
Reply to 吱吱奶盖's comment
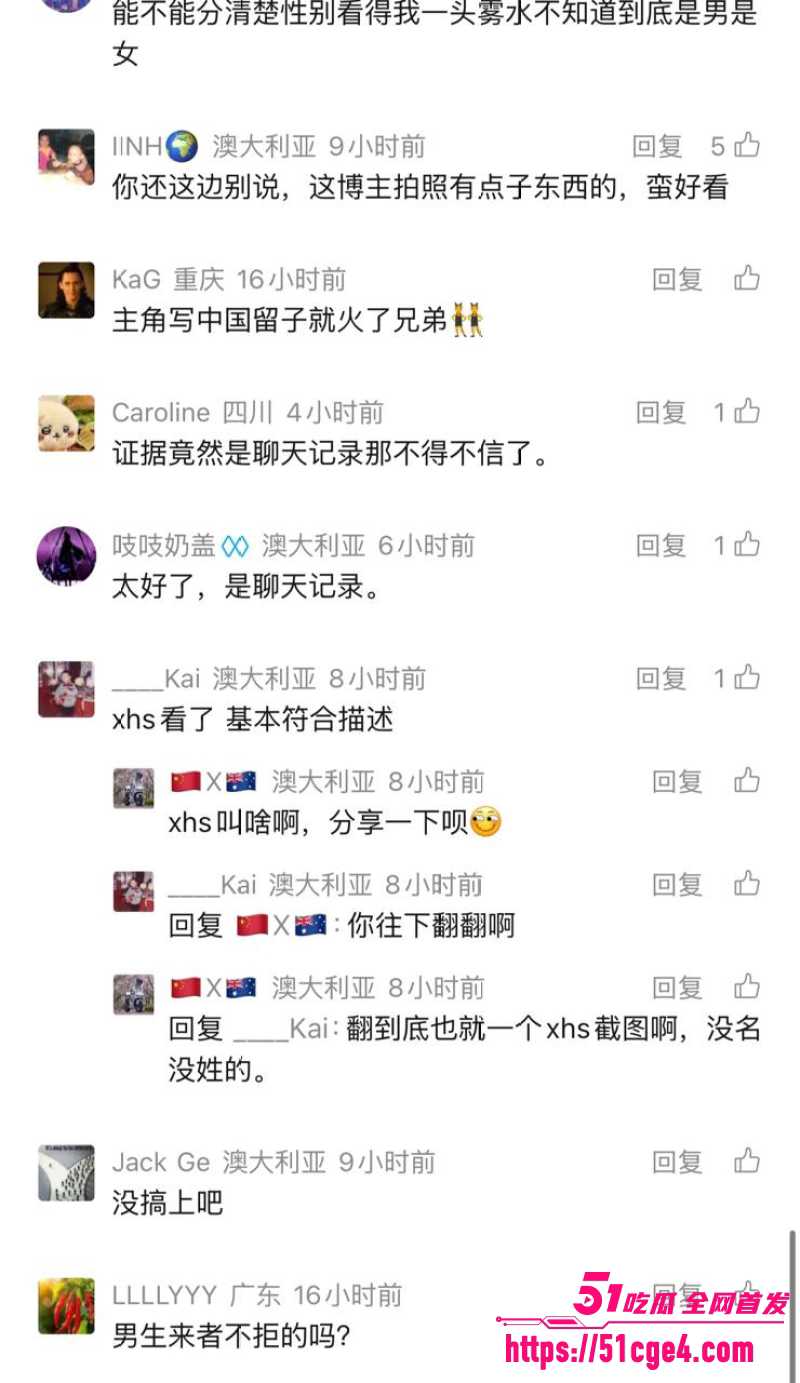pyautogui.click(x=661, y=546)
